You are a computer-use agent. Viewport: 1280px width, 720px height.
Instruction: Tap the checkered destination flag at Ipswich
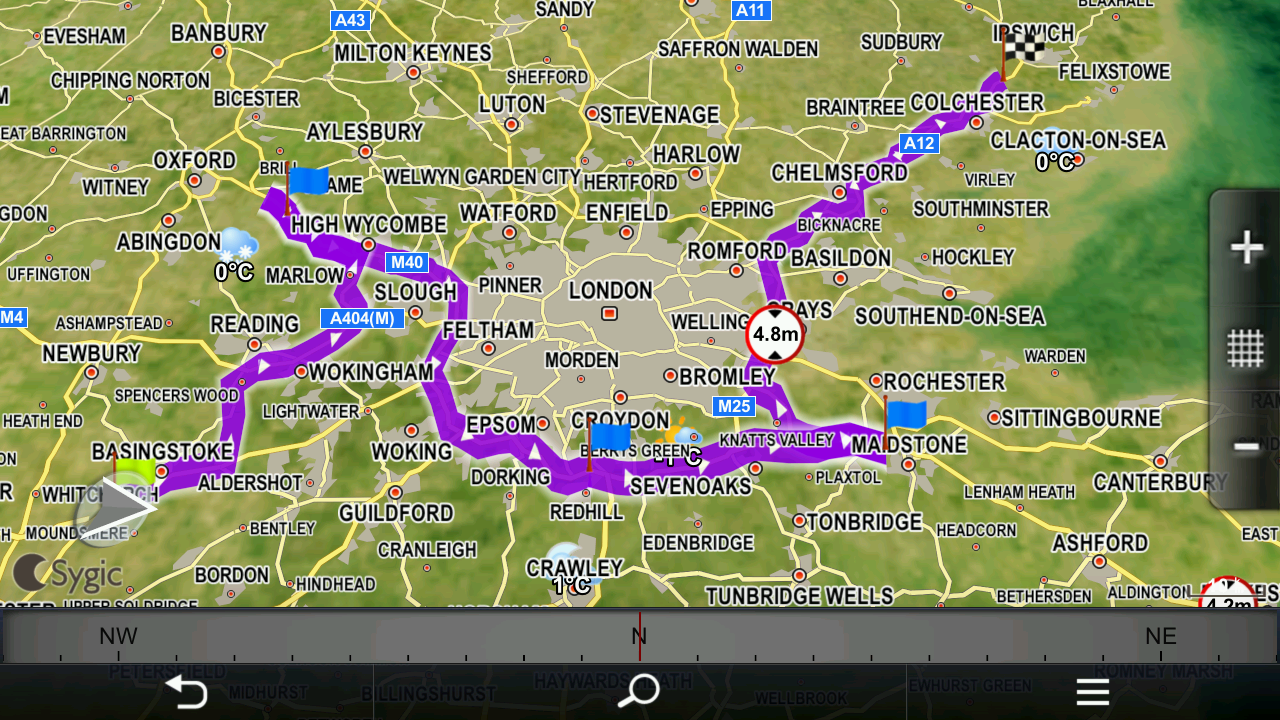(x=1021, y=47)
